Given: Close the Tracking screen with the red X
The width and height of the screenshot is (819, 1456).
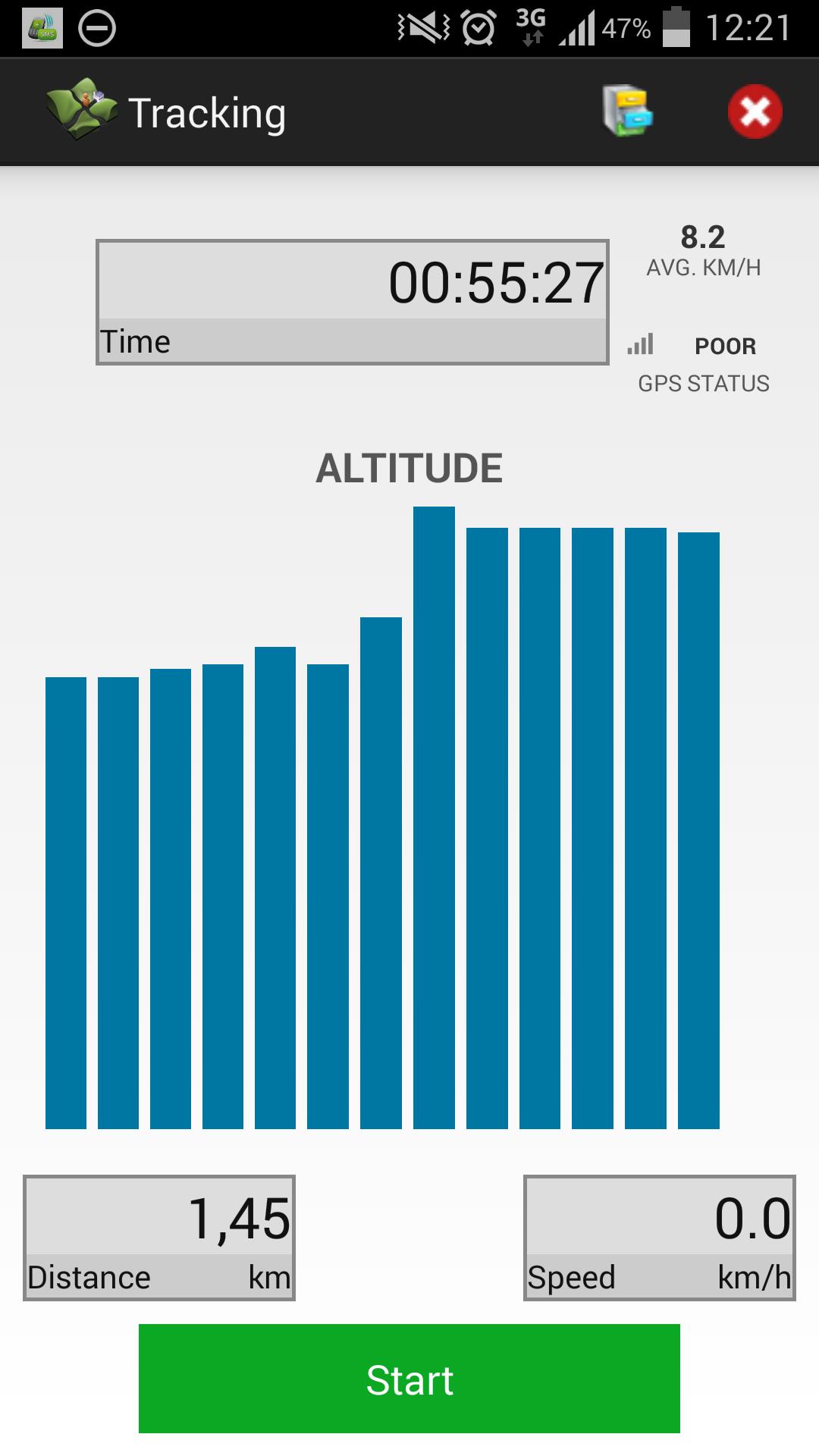Looking at the screenshot, I should pyautogui.click(x=755, y=111).
